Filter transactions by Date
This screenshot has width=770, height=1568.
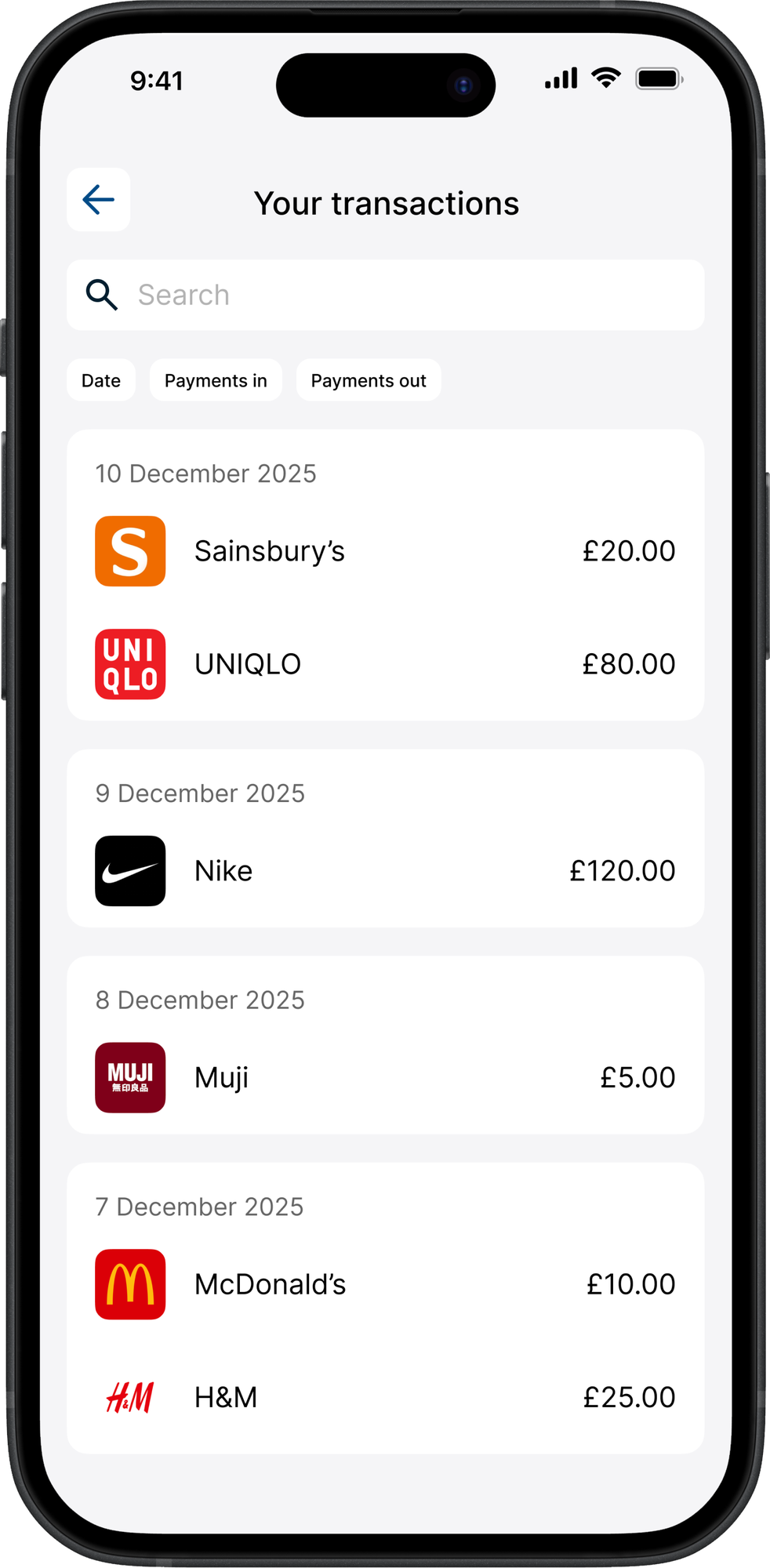point(101,380)
